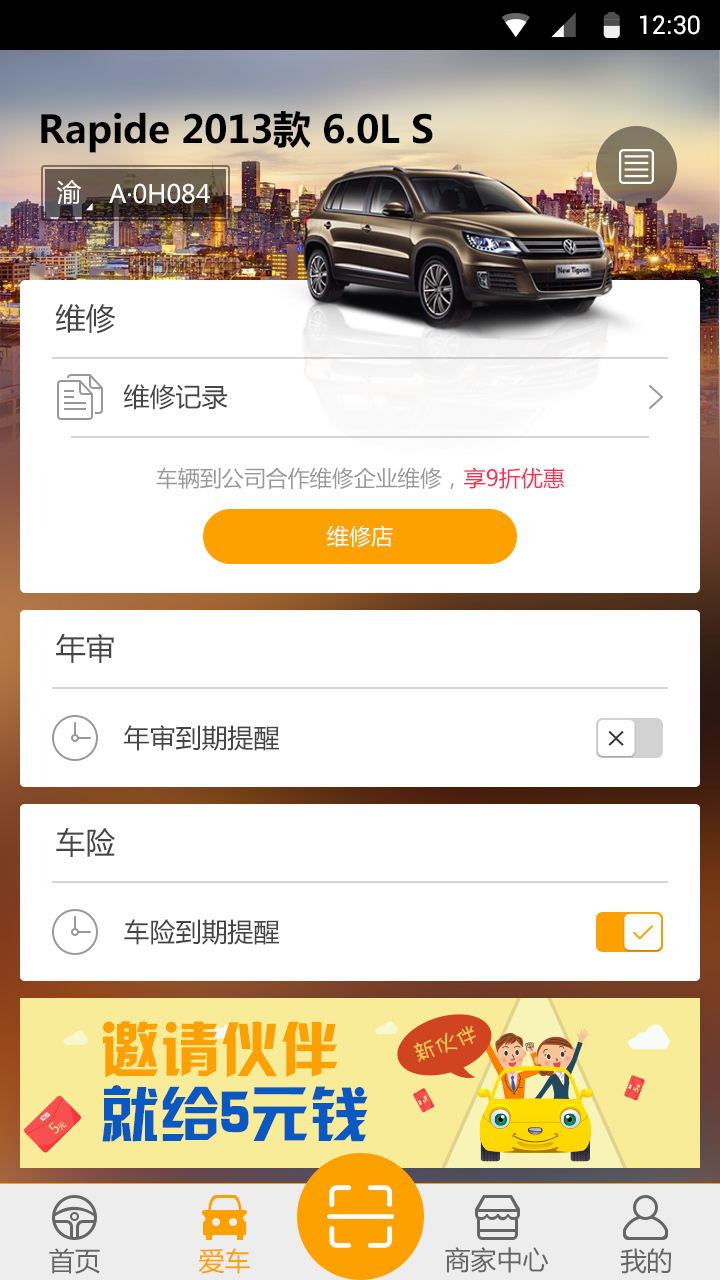Open 维修记录 repair records

(x=360, y=398)
